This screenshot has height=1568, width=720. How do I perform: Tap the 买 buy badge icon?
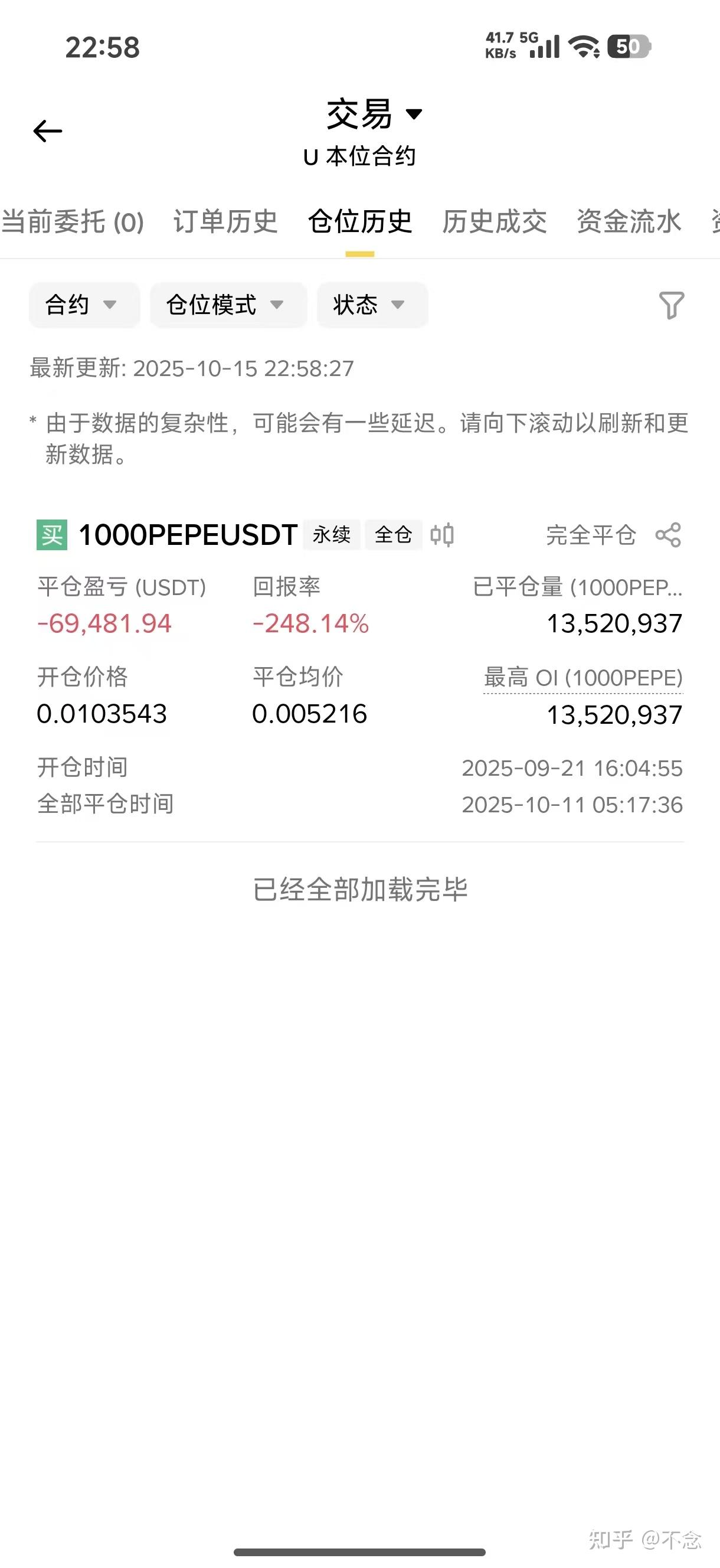[53, 533]
